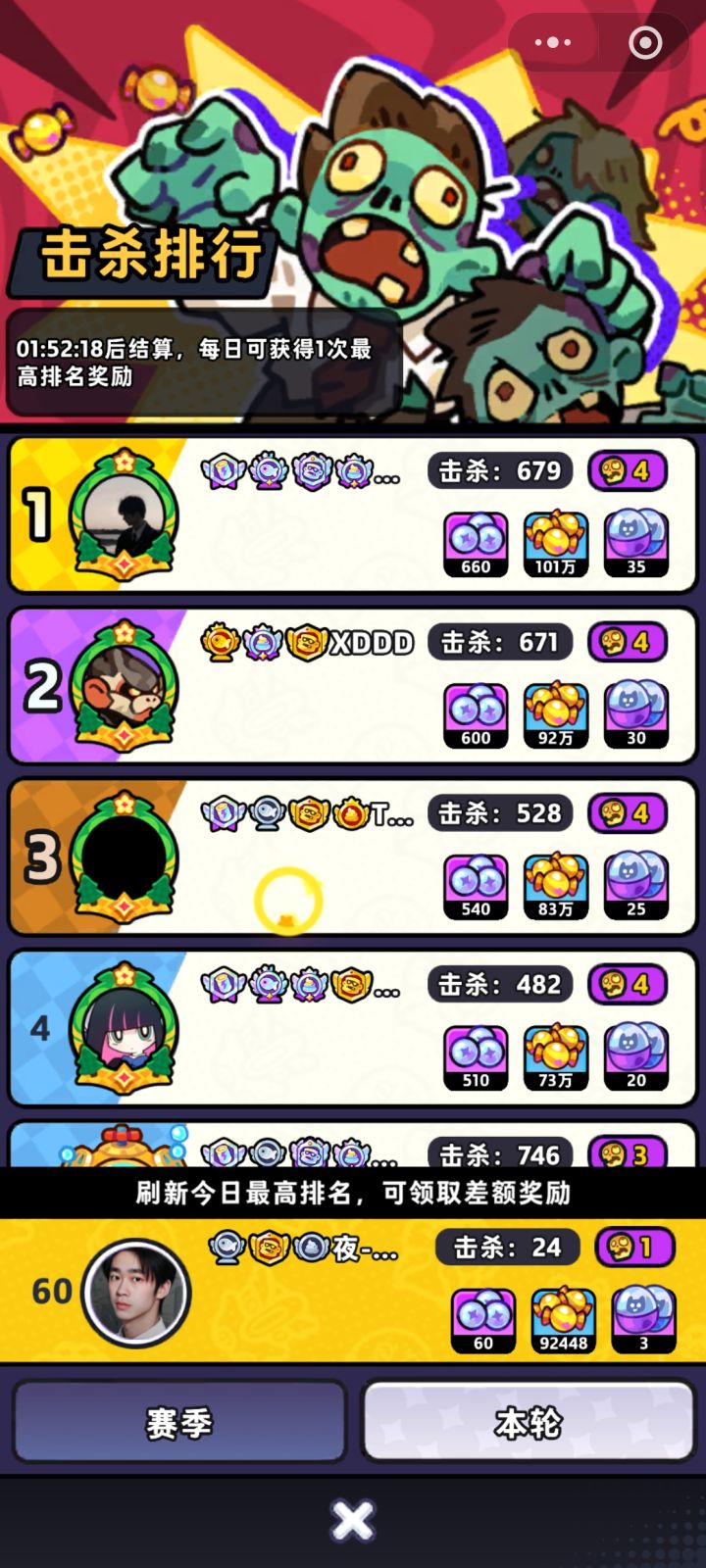View rank 4 player with 482 kills

pos(353,1028)
